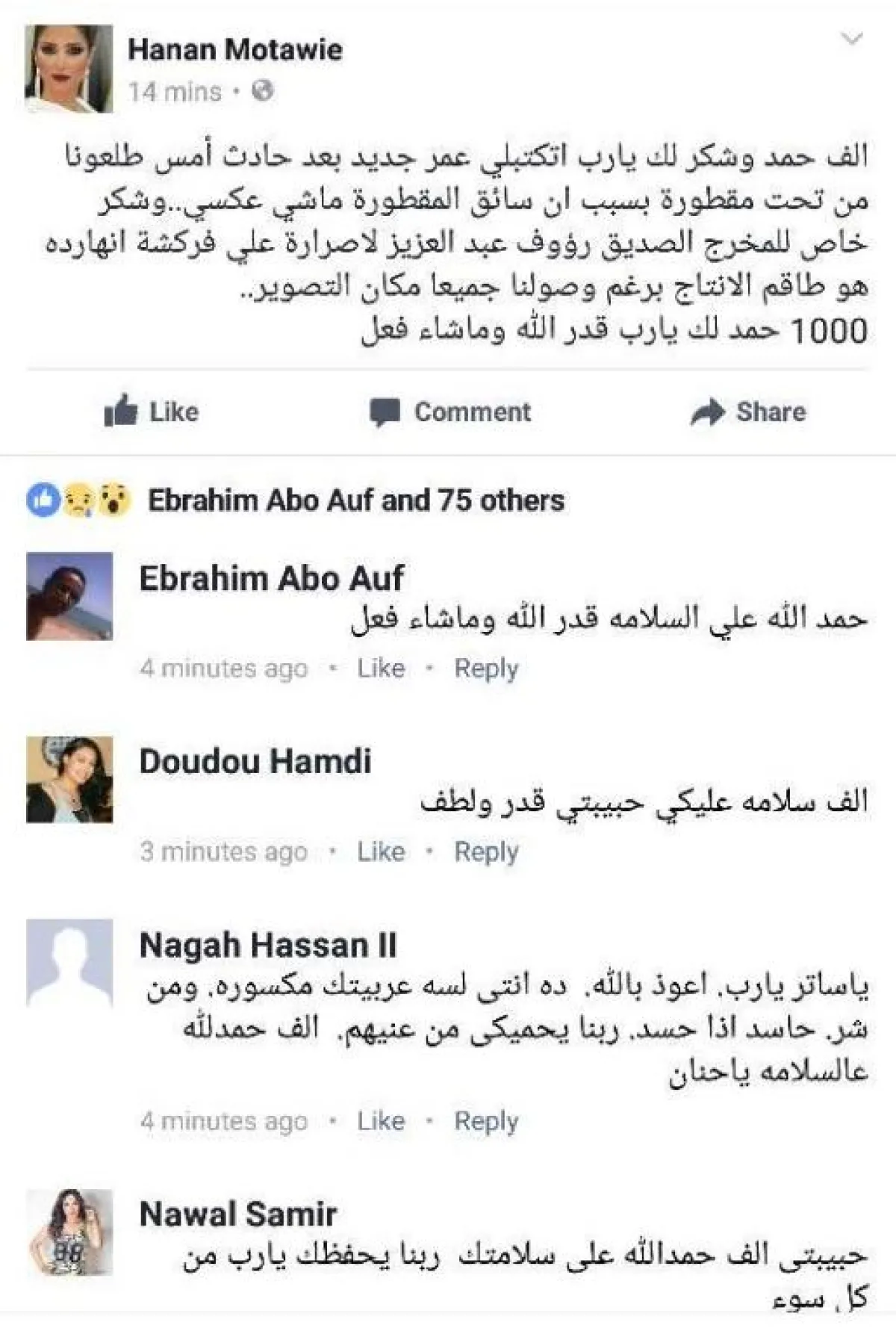Like Hanan Motawie's post
The width and height of the screenshot is (896, 1337).
pyautogui.click(x=152, y=412)
